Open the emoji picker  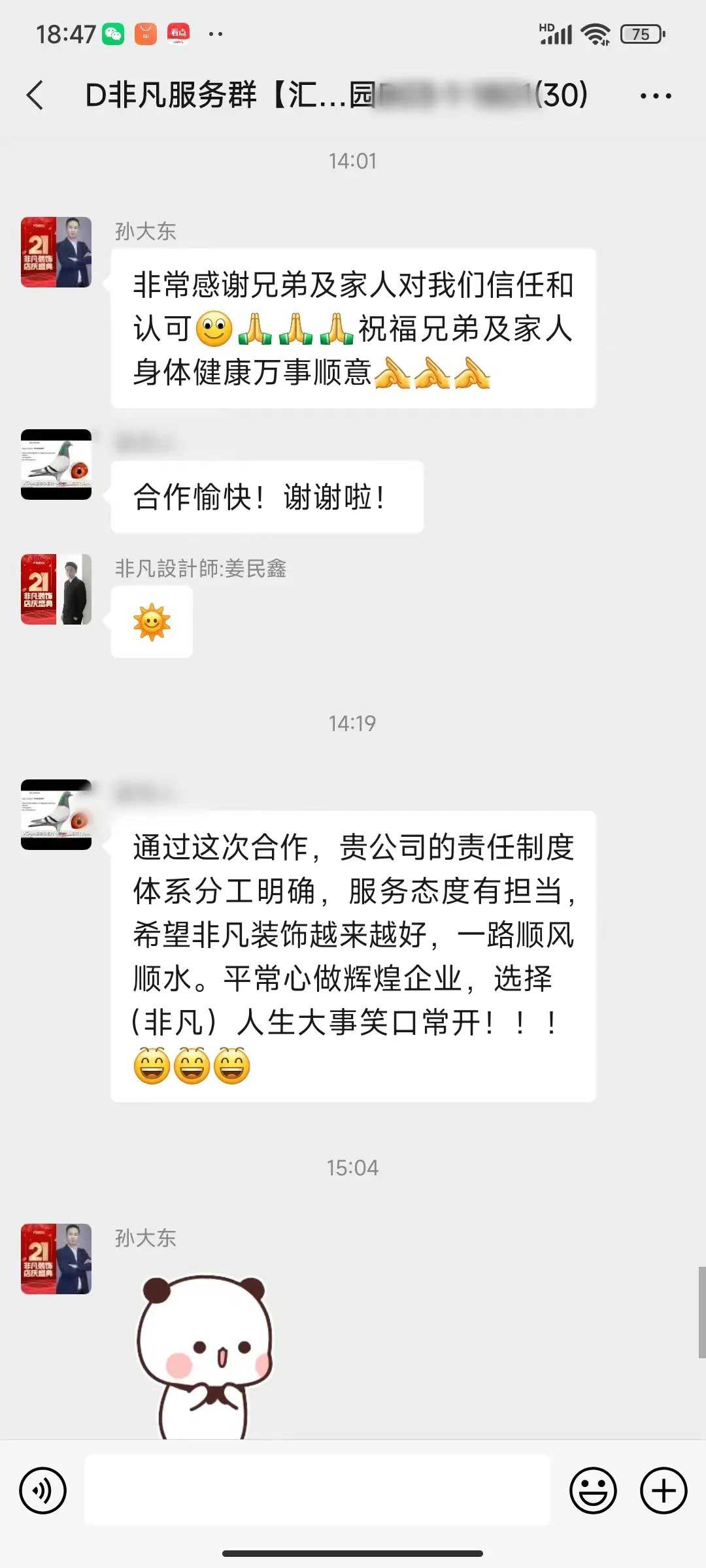point(593,1491)
